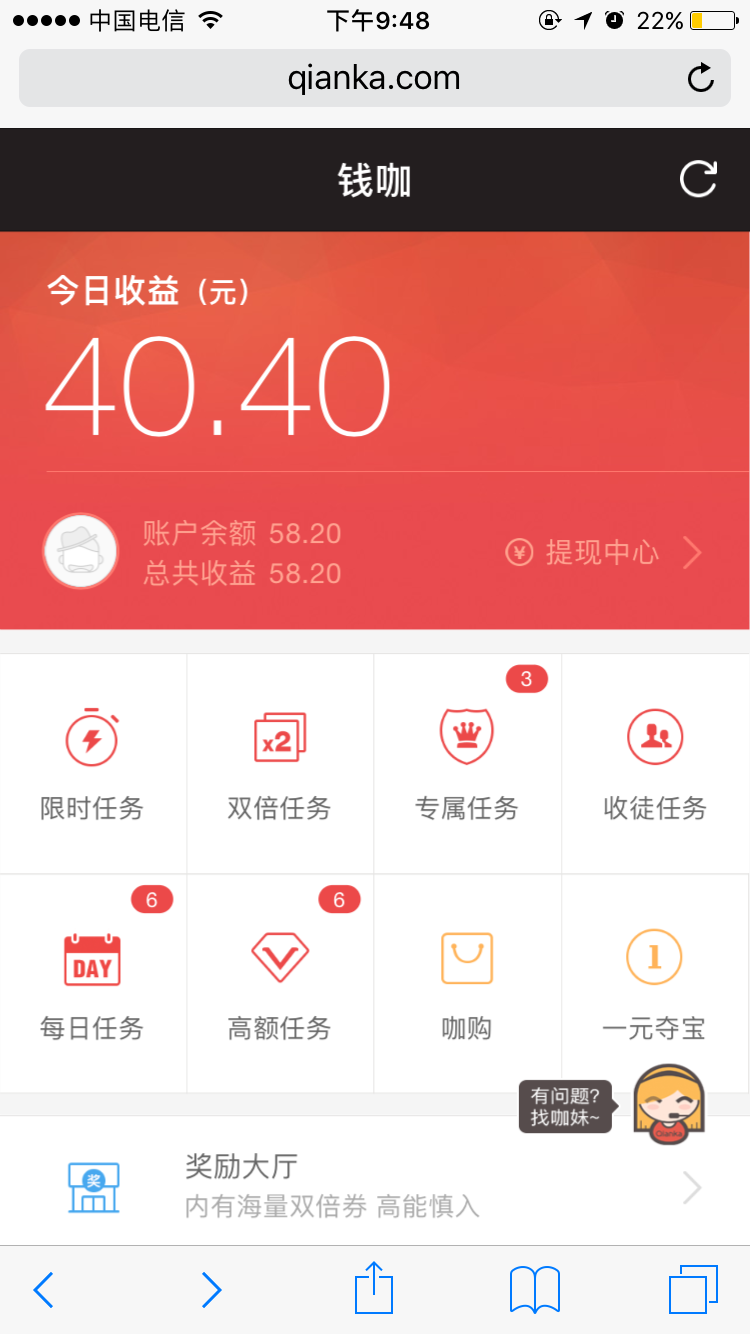Open Safari bookmarks

[x=535, y=1290]
